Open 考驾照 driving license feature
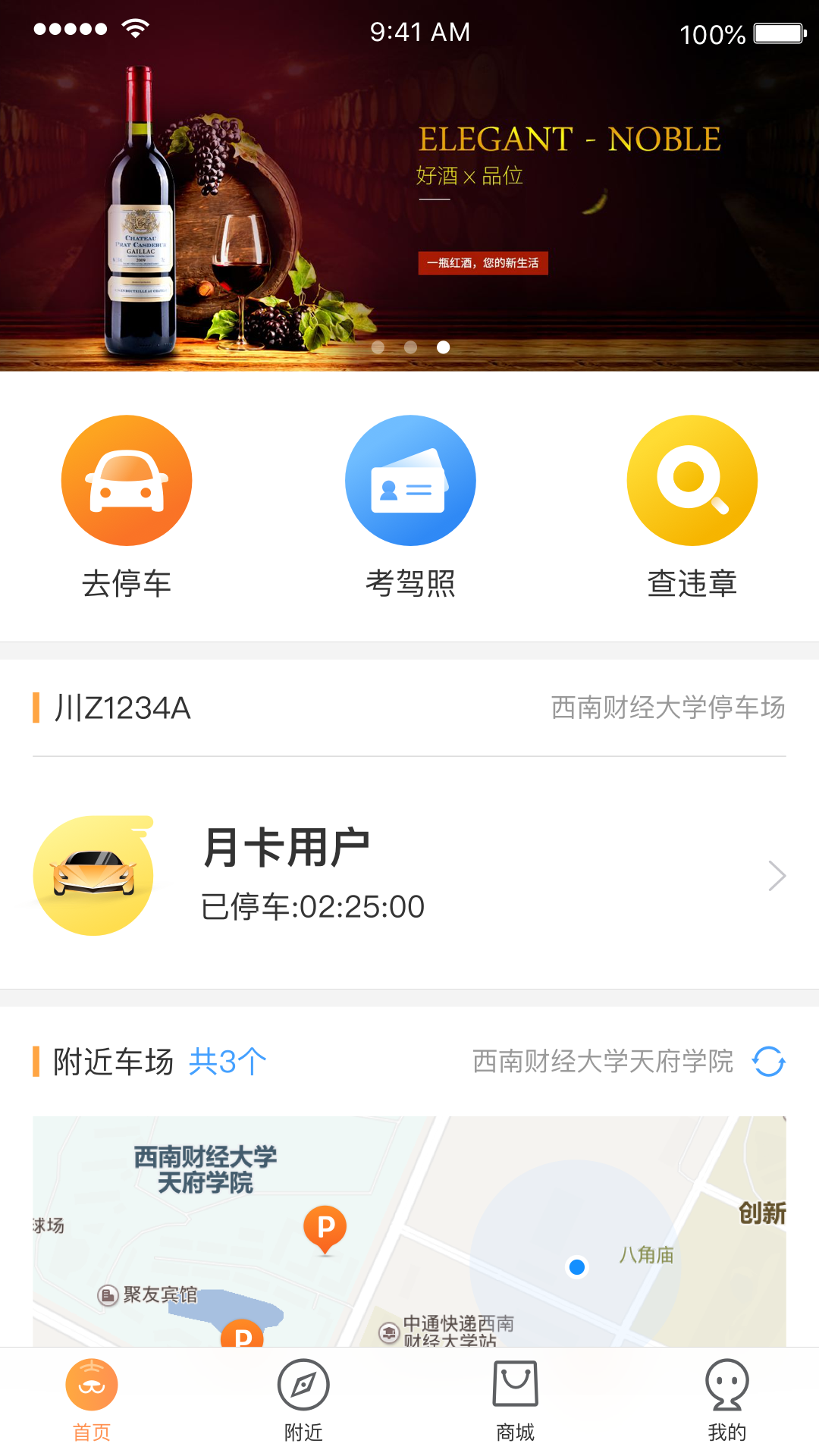The width and height of the screenshot is (819, 1456). 410,480
